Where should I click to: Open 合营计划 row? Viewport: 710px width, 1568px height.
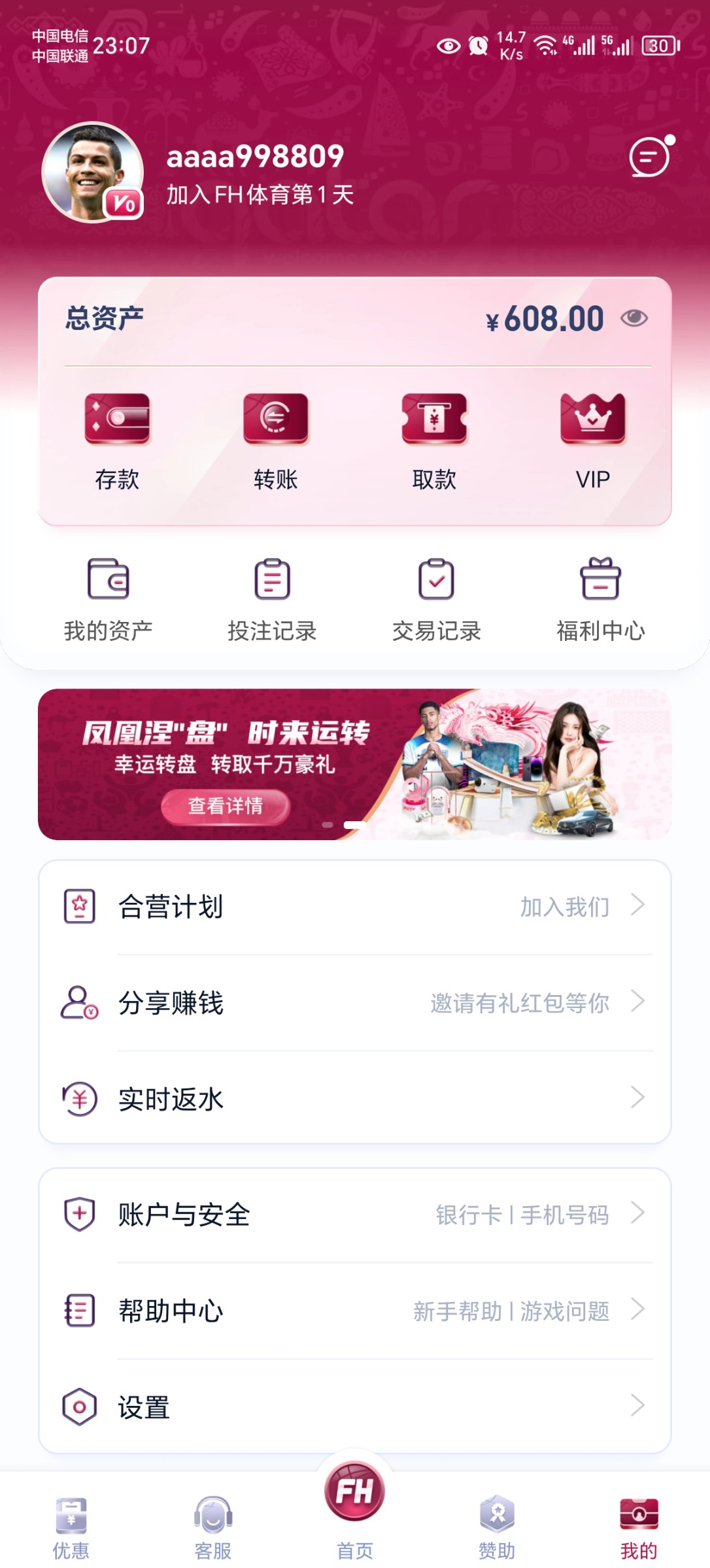[x=354, y=907]
